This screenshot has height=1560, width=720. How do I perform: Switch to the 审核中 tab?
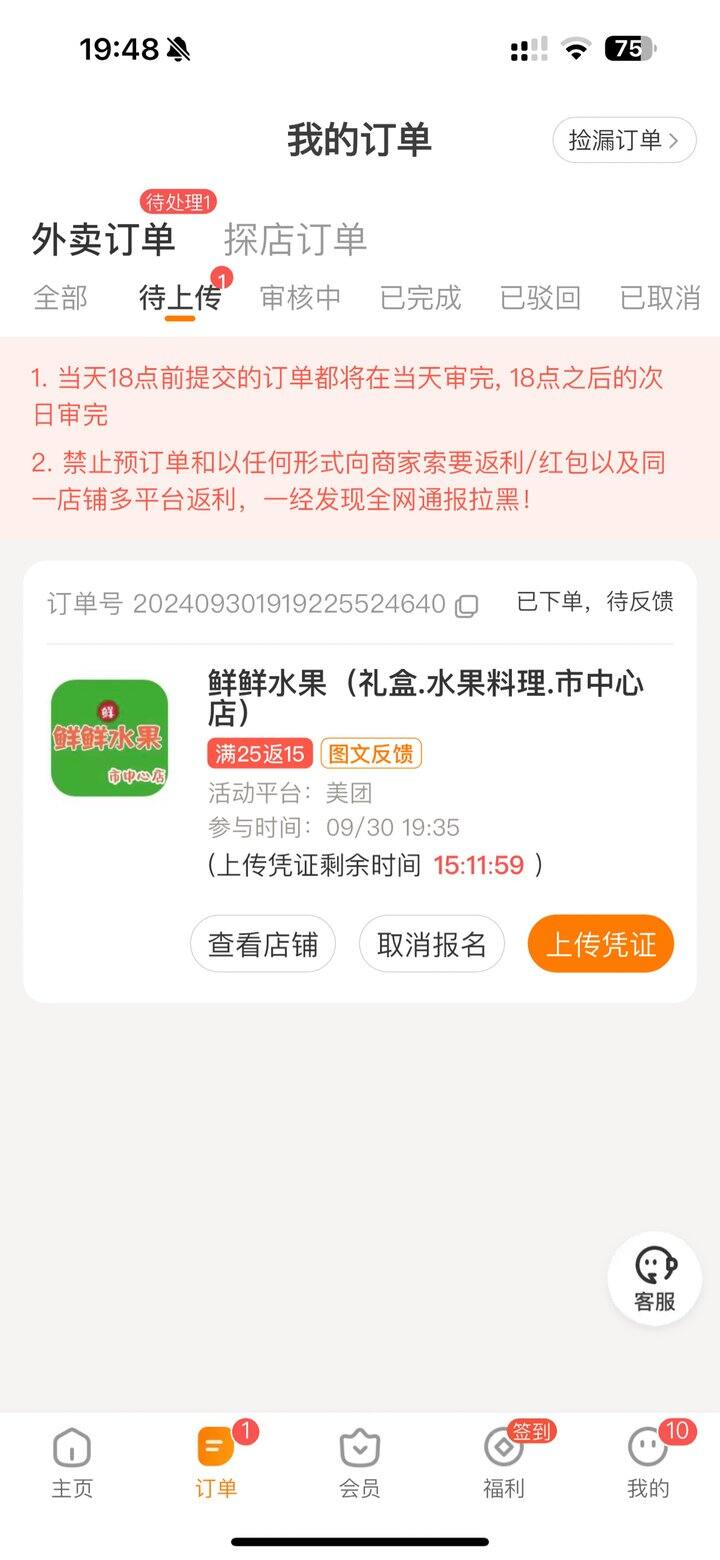point(300,297)
